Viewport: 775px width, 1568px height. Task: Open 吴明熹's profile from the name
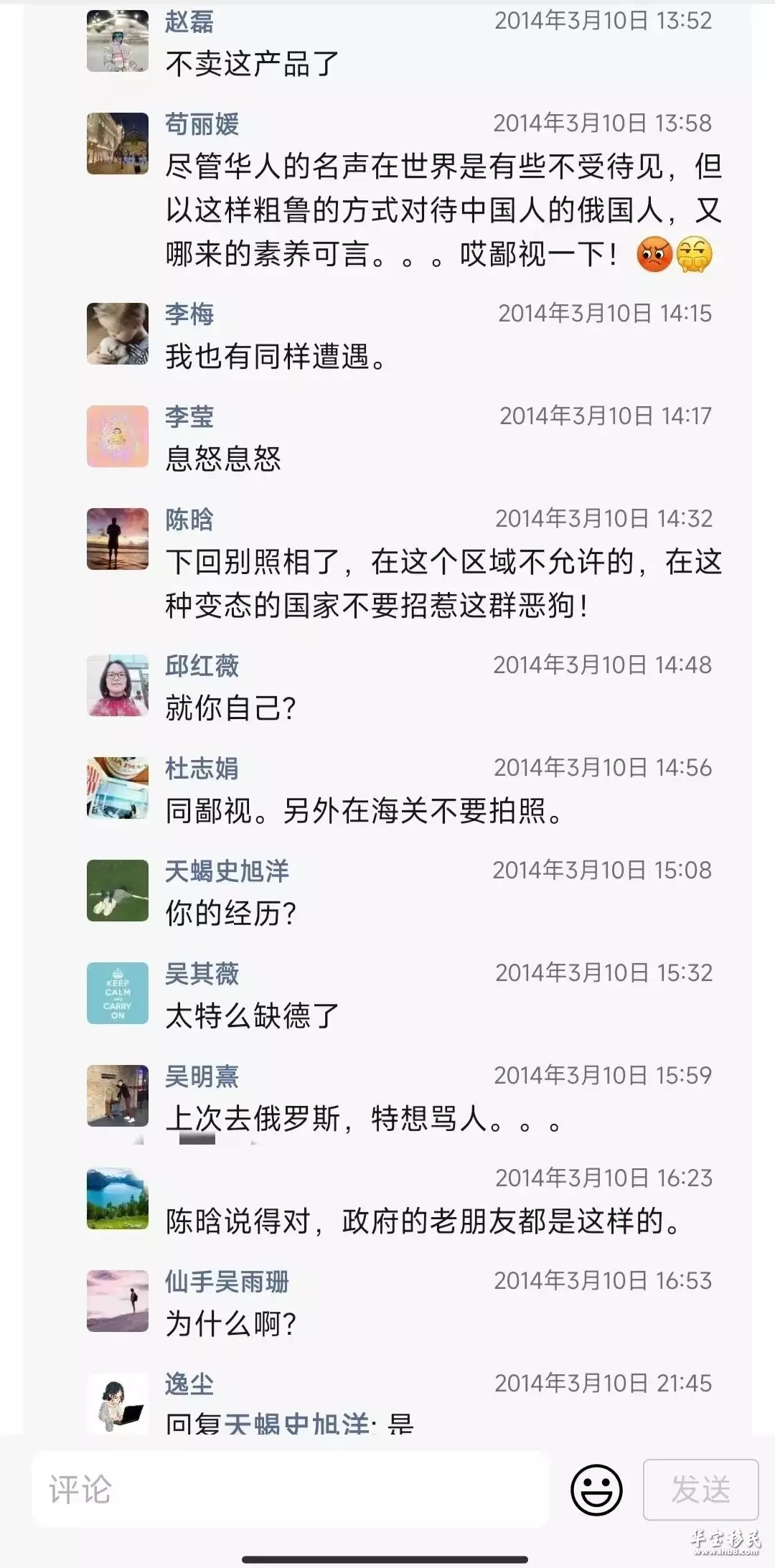point(202,1076)
